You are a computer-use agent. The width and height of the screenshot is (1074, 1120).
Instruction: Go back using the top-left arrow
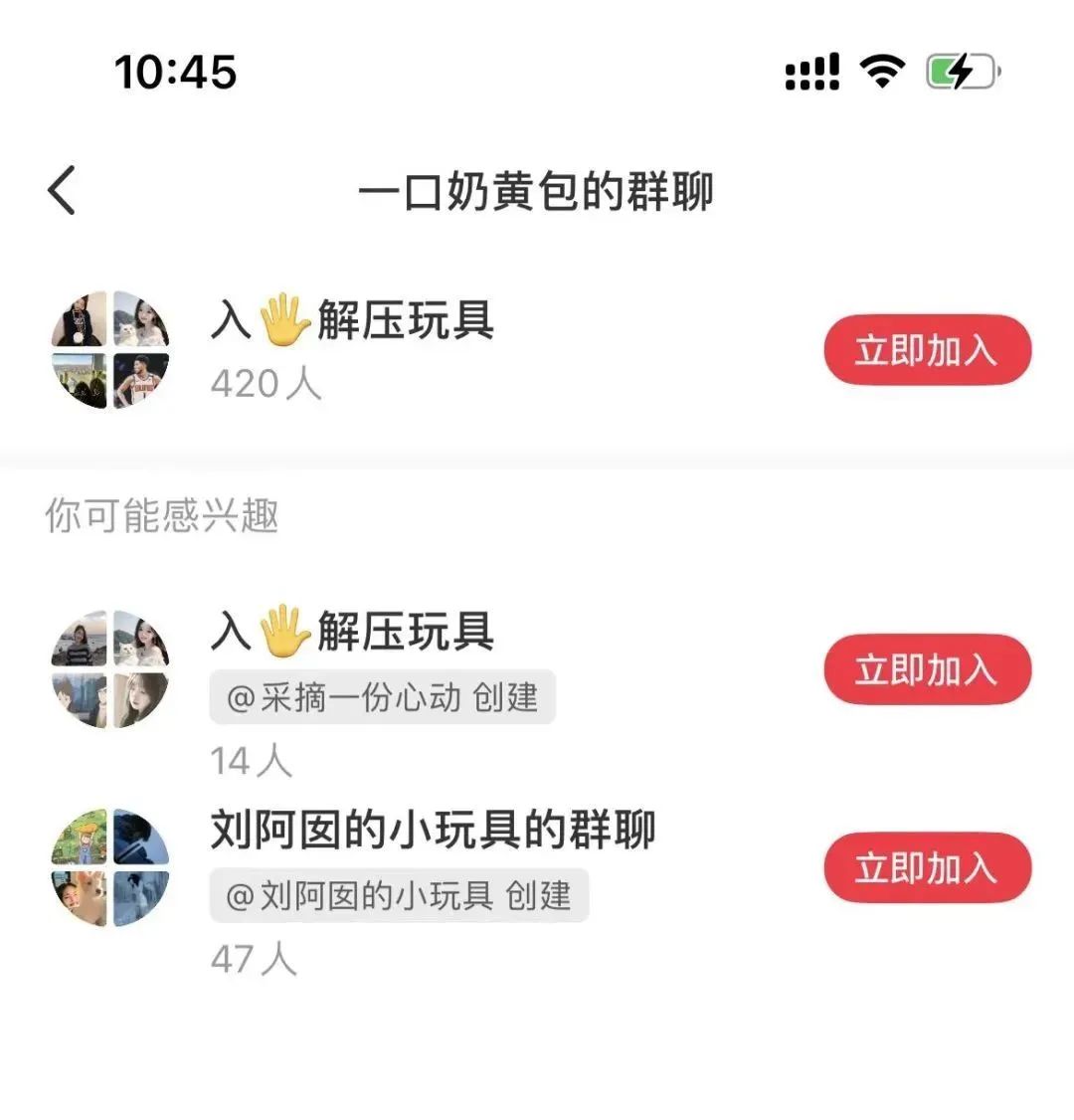click(62, 190)
